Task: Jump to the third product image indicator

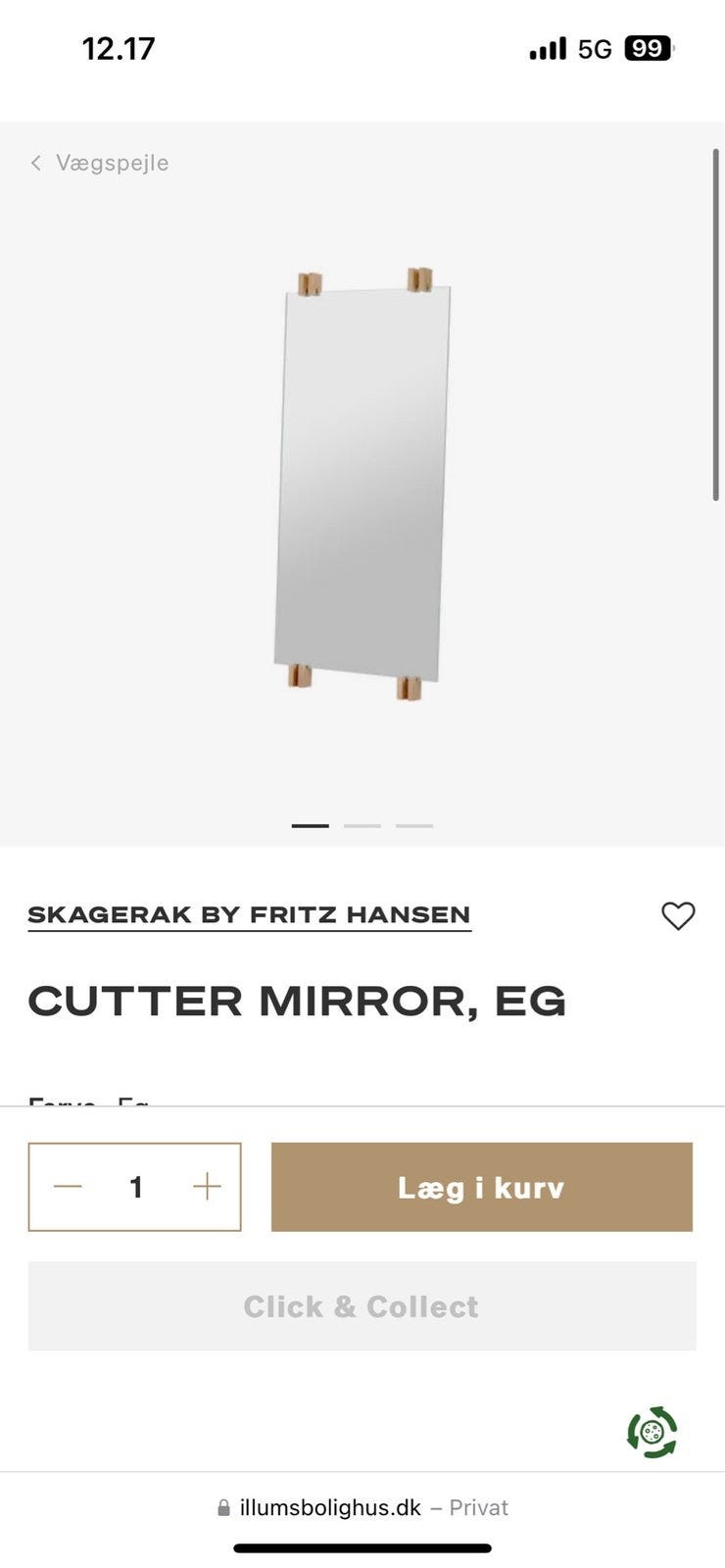Action: click(x=414, y=826)
